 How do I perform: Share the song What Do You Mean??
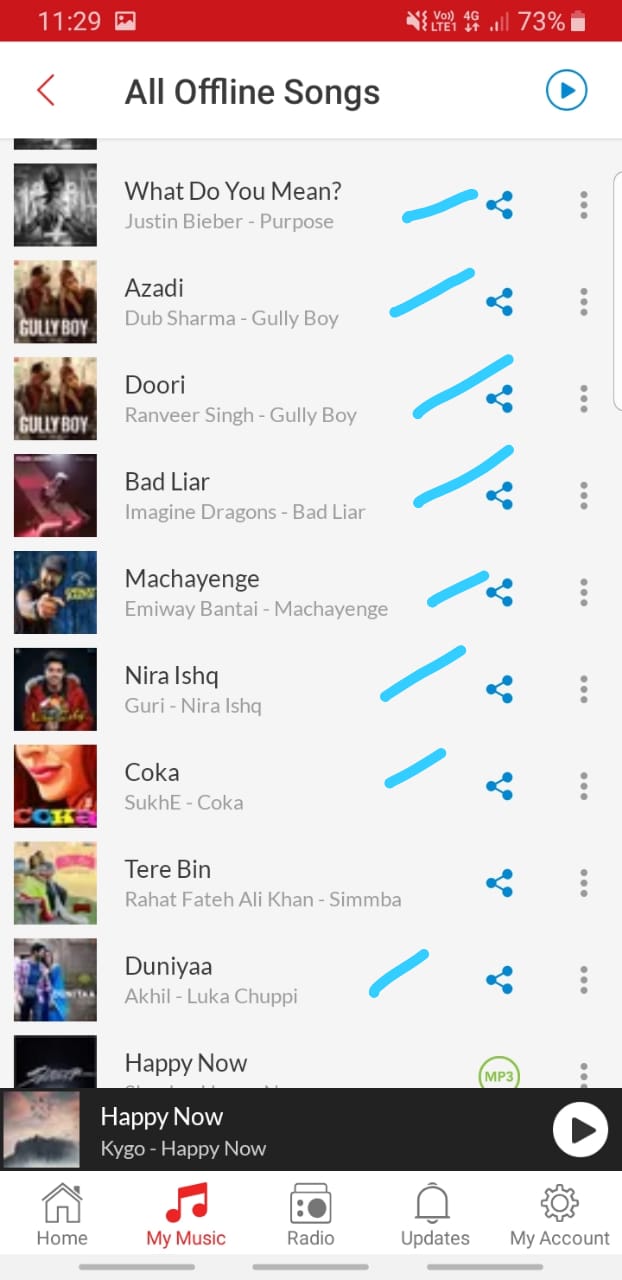(x=499, y=206)
